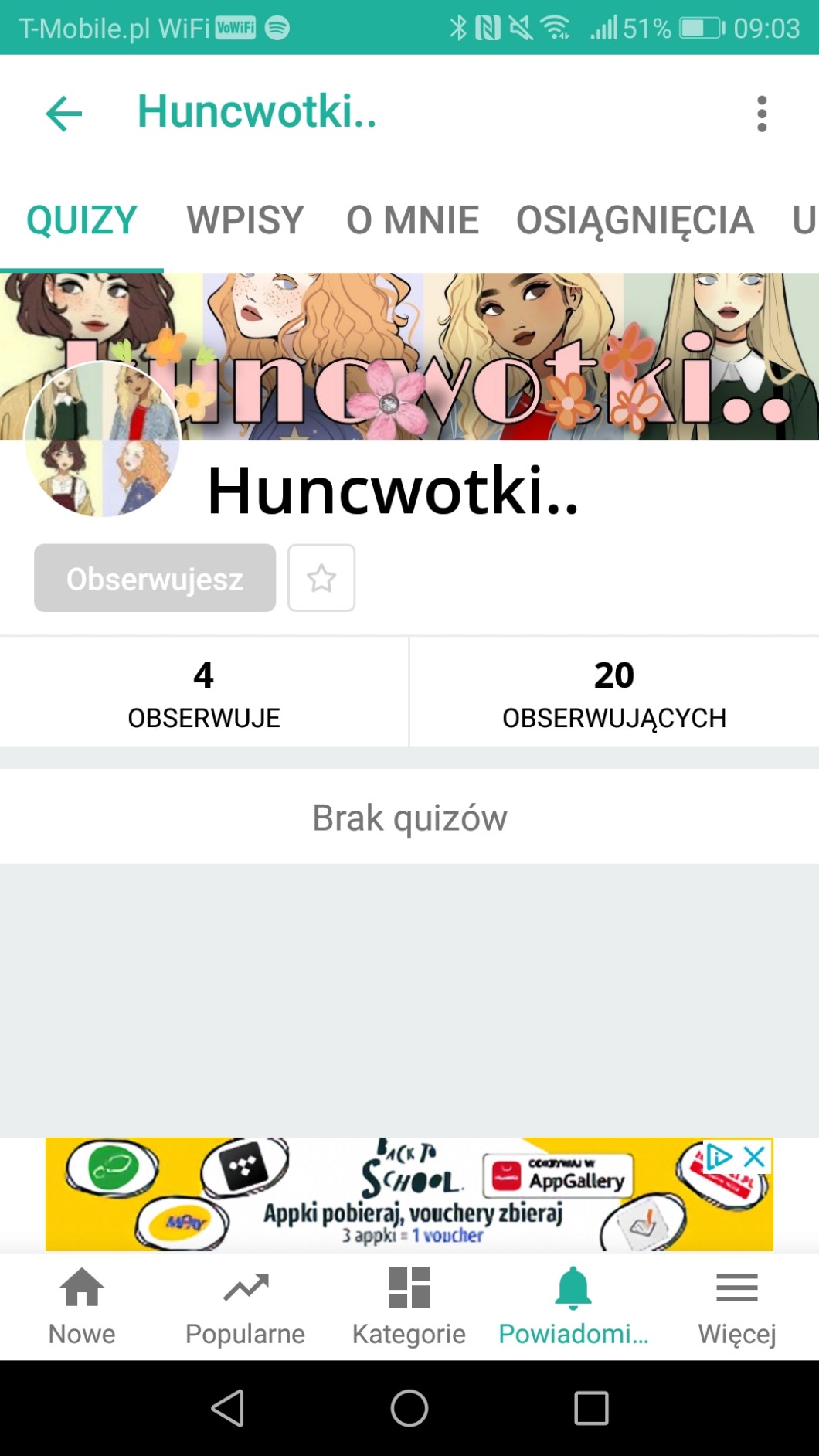This screenshot has height=1456, width=819.
Task: Switch to the WPISY tab
Action: [245, 220]
